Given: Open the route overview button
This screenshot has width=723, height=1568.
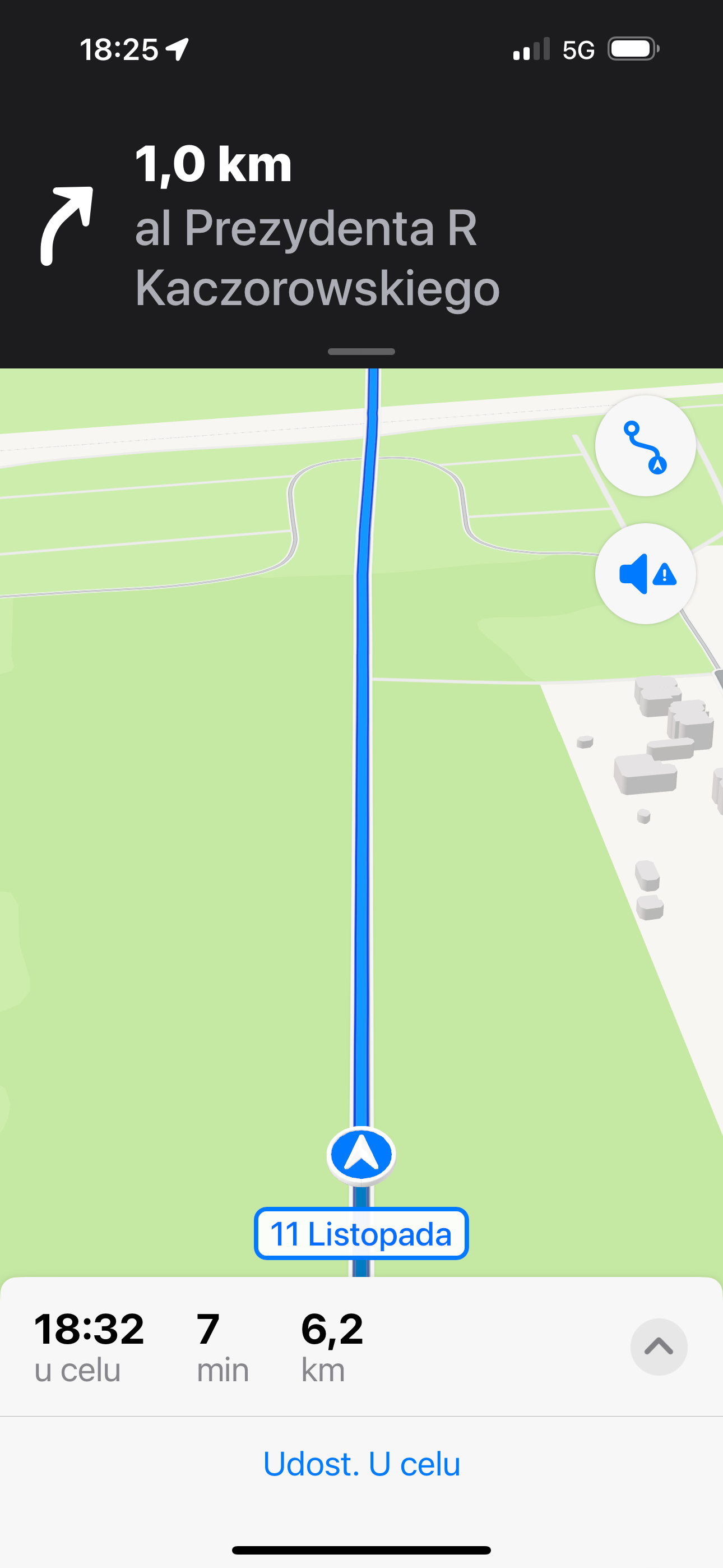Looking at the screenshot, I should pos(645,446).
